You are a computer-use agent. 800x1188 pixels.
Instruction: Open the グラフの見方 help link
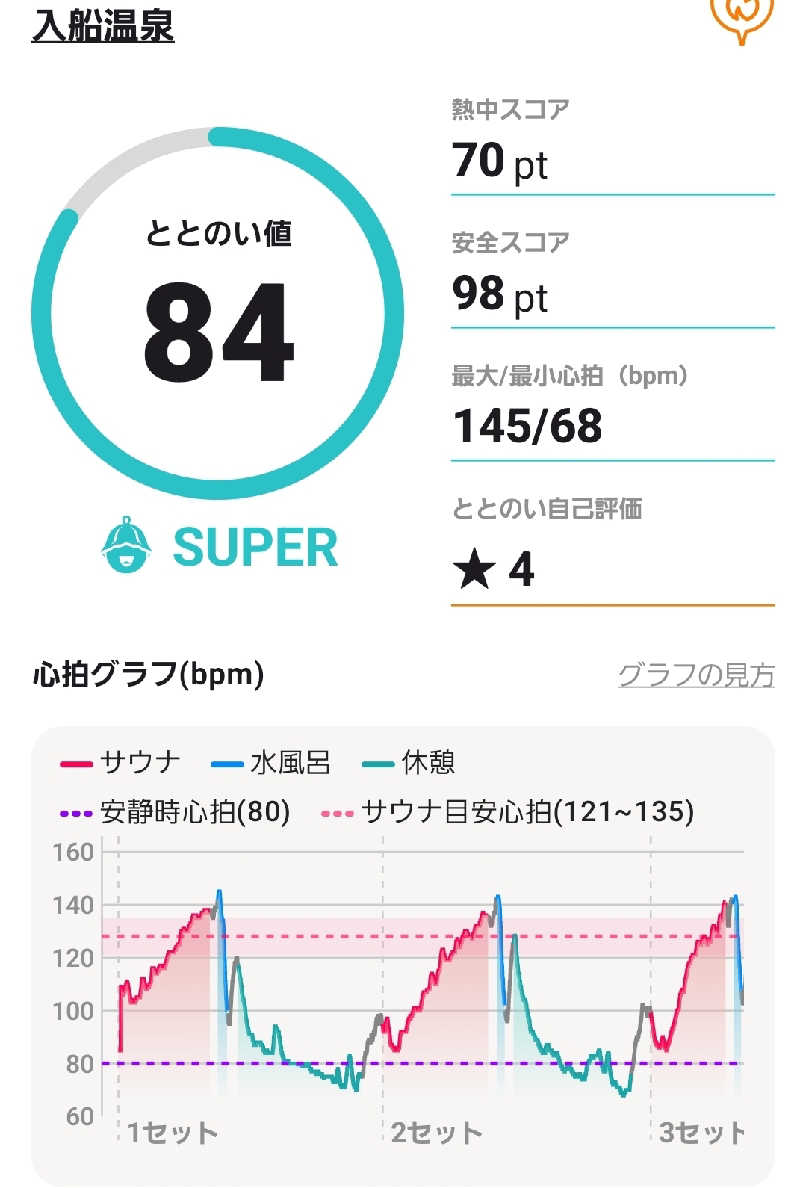point(696,675)
